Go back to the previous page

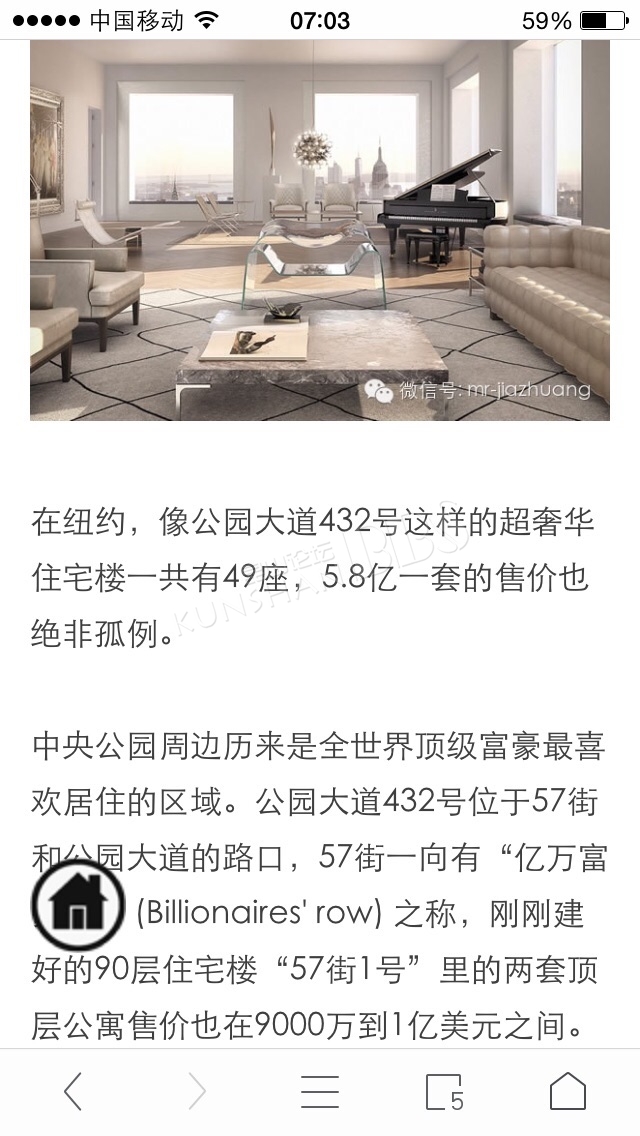(x=72, y=1091)
